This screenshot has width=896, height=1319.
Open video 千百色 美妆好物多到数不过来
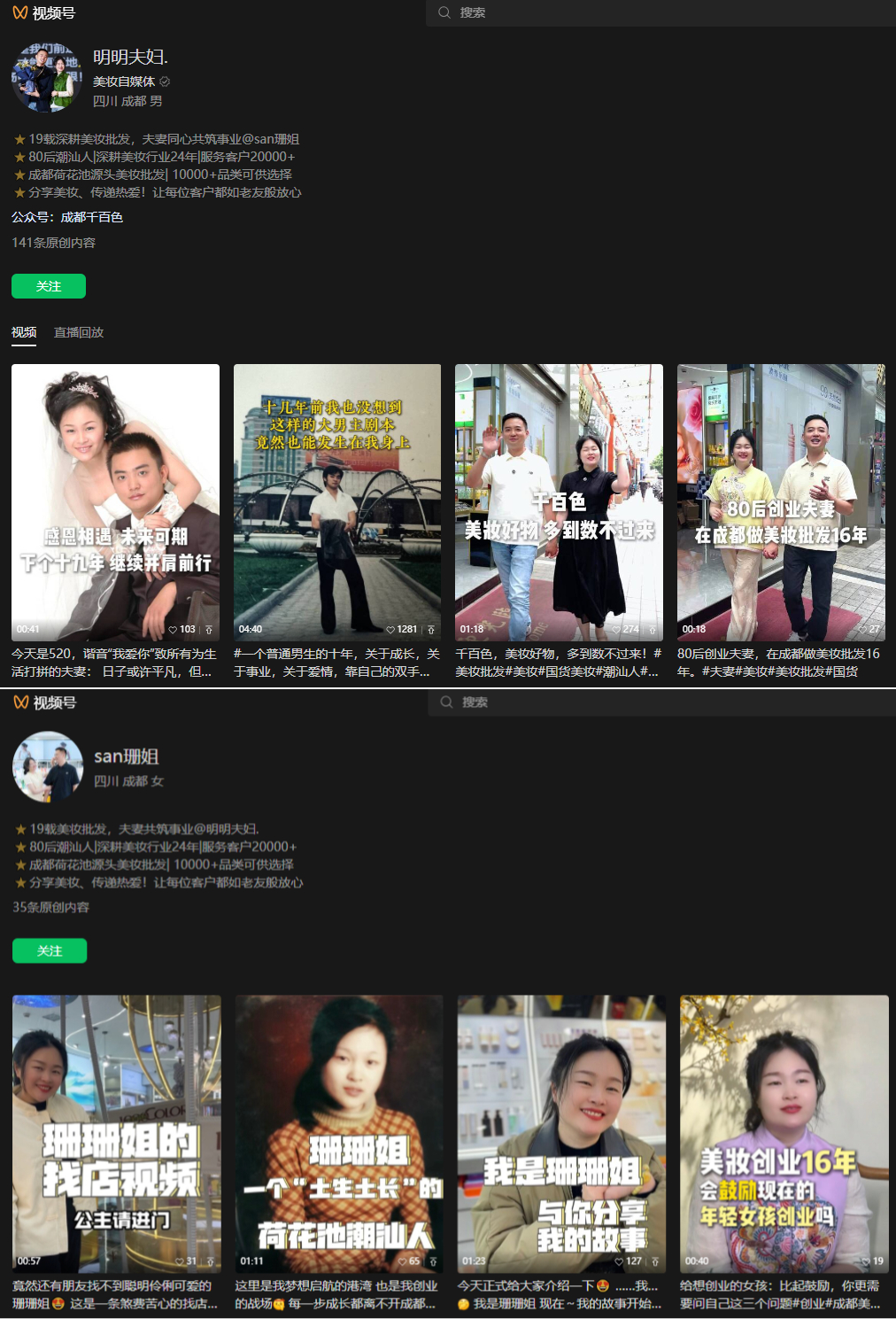[x=559, y=501]
